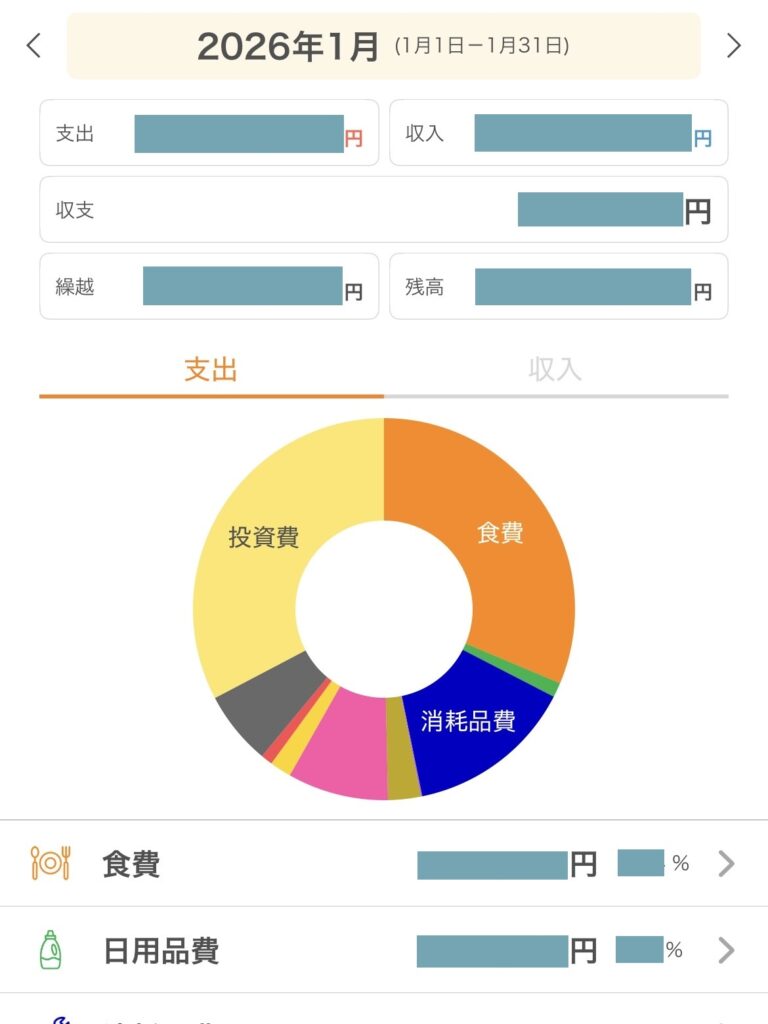This screenshot has width=768, height=1024.
Task: Select the 収支 balance row
Action: point(384,210)
